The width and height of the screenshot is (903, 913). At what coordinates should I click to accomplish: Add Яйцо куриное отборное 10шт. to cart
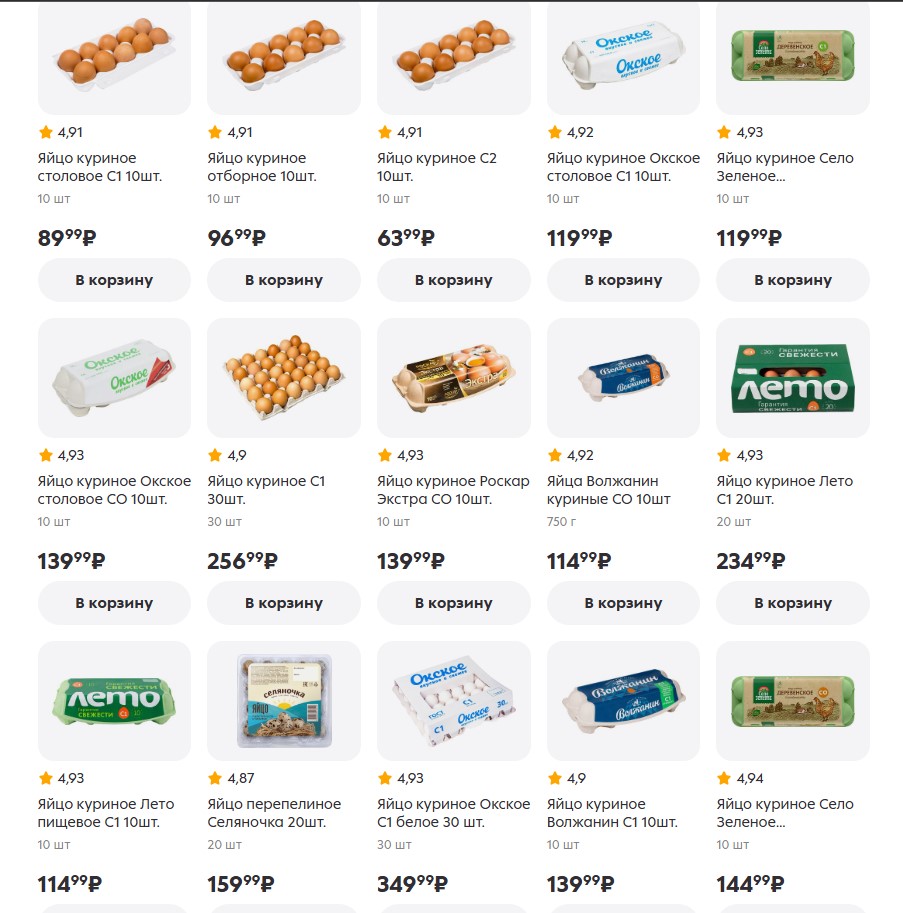[284, 280]
